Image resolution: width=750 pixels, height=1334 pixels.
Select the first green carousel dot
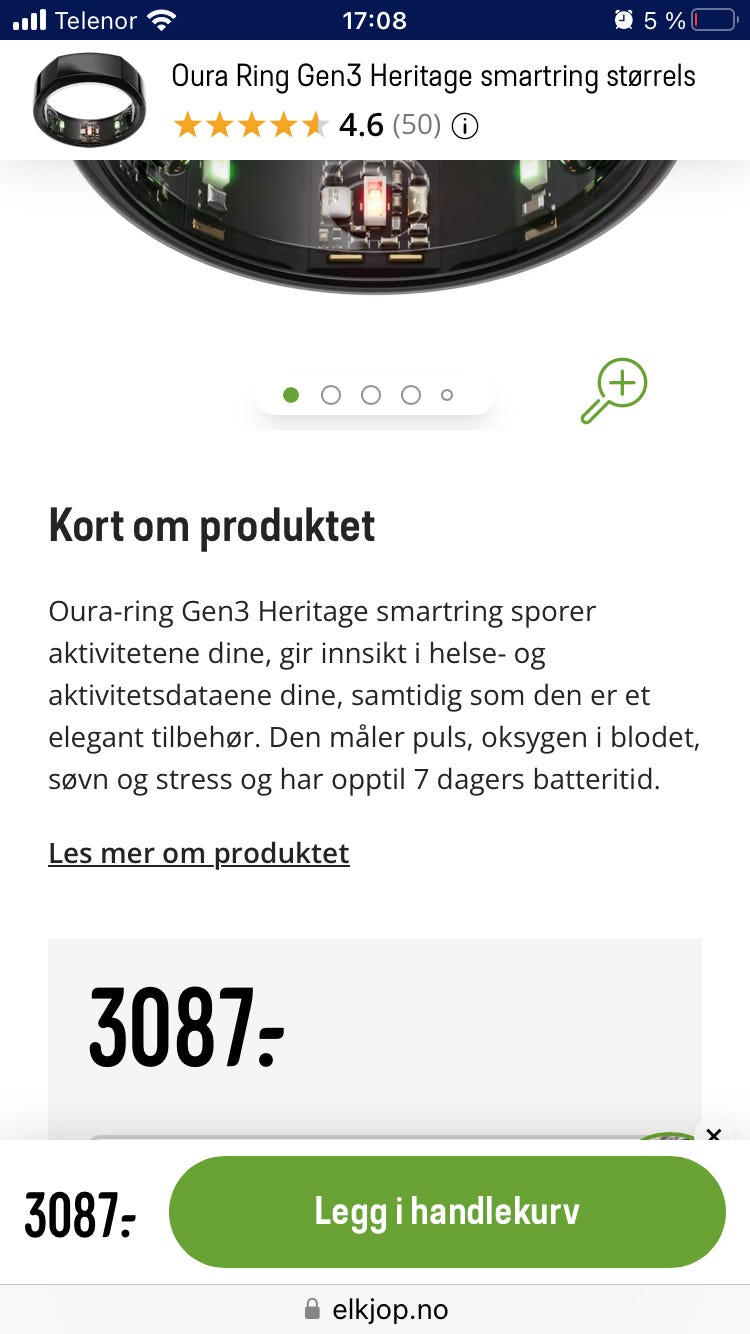(291, 395)
